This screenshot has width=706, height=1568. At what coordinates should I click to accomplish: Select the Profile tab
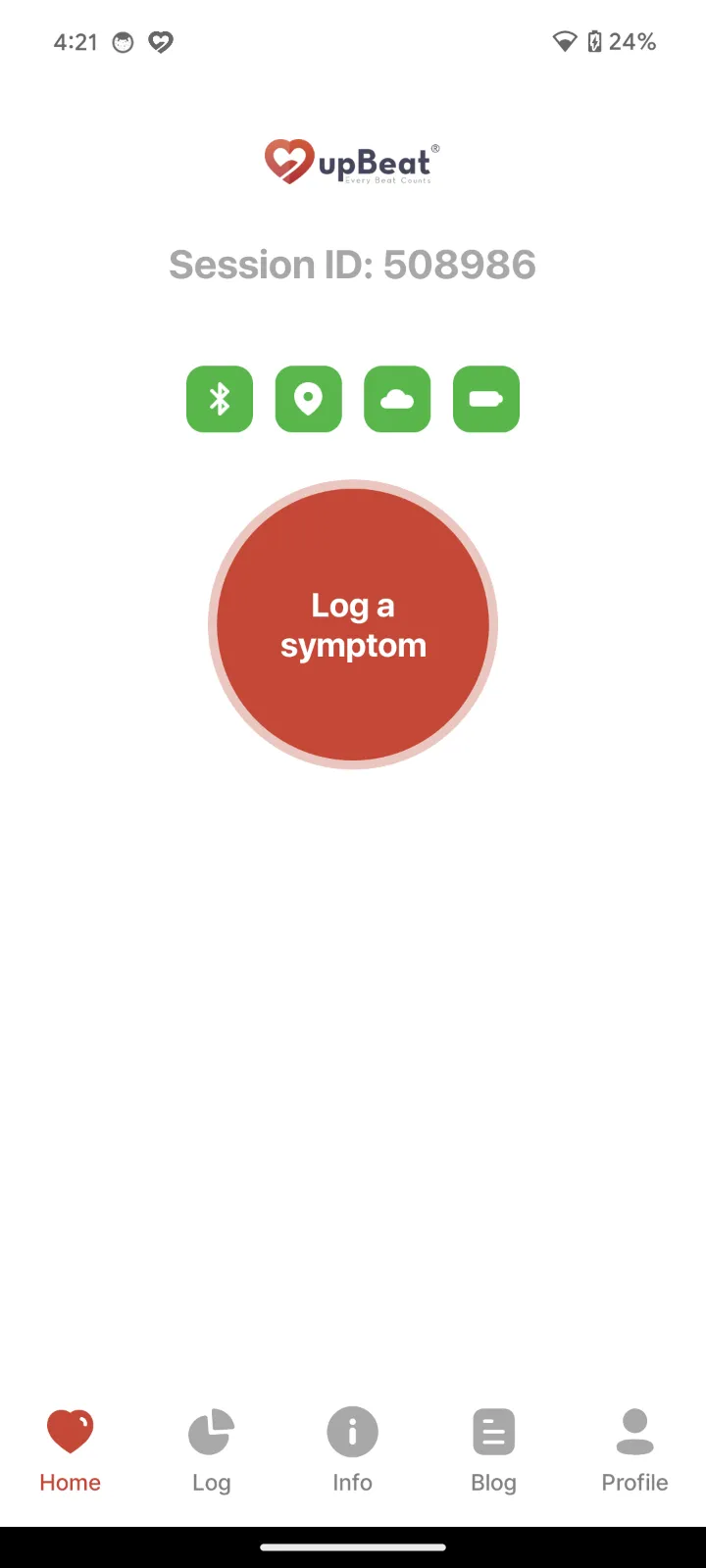pyautogui.click(x=635, y=1451)
